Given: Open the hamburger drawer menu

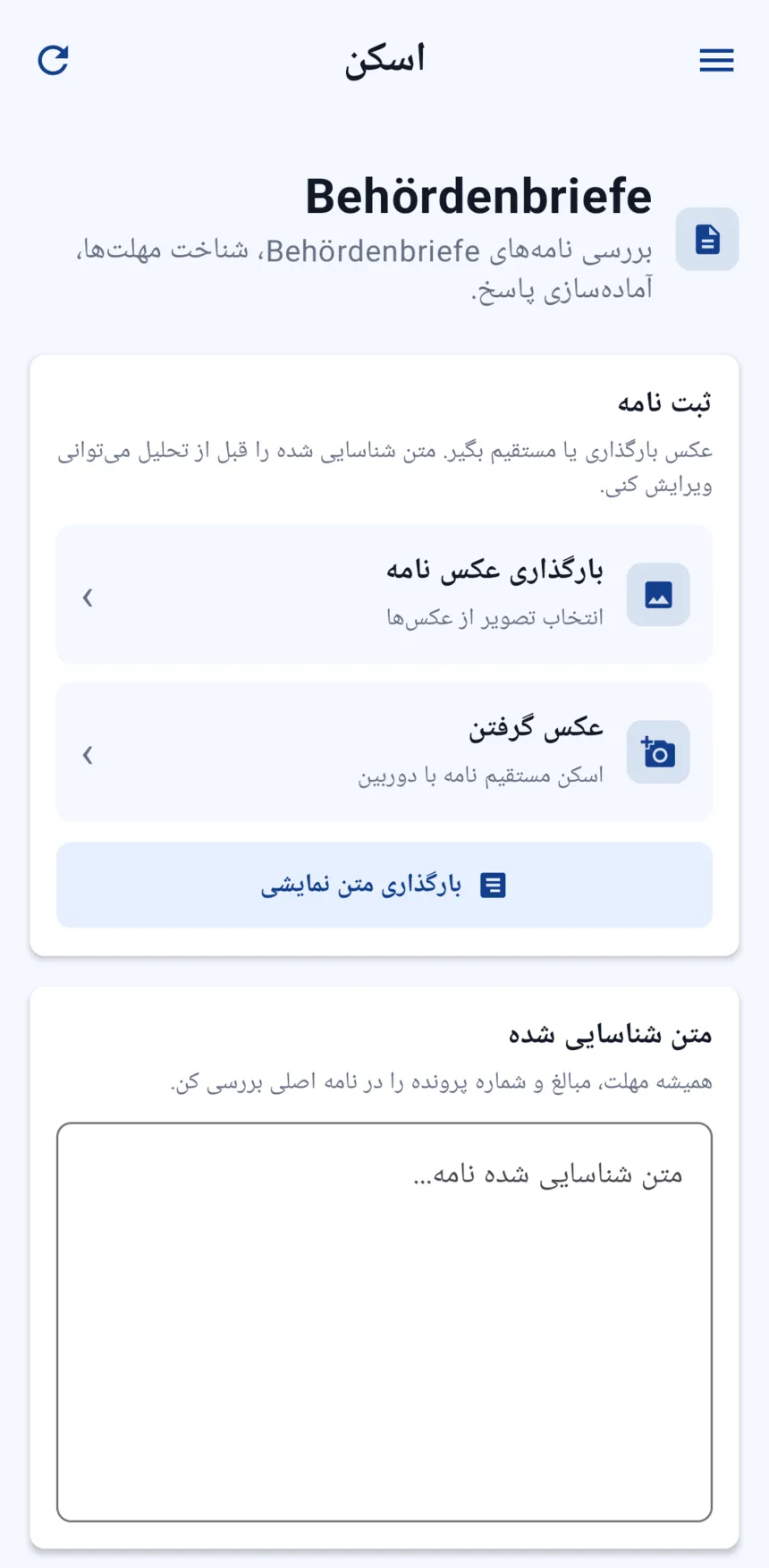Looking at the screenshot, I should point(716,60).
